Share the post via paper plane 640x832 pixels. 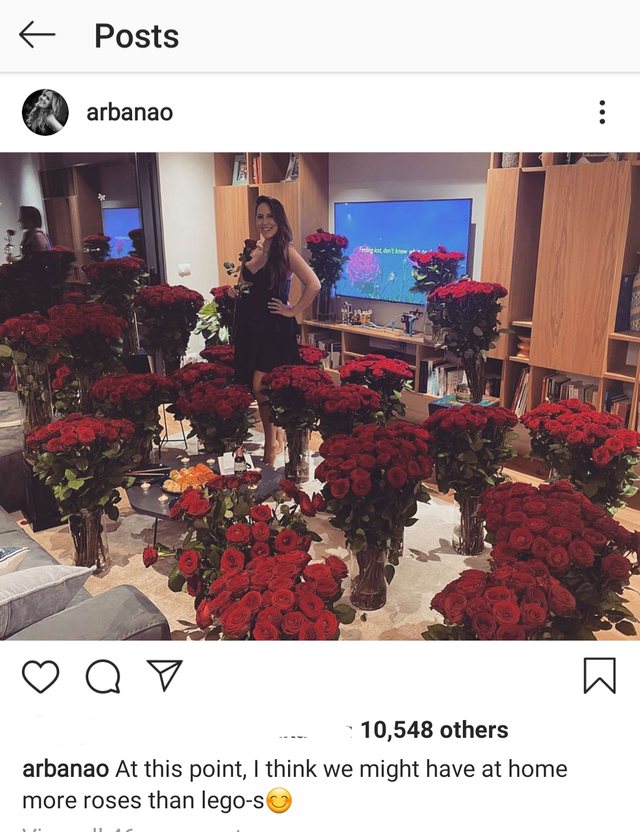coord(164,677)
